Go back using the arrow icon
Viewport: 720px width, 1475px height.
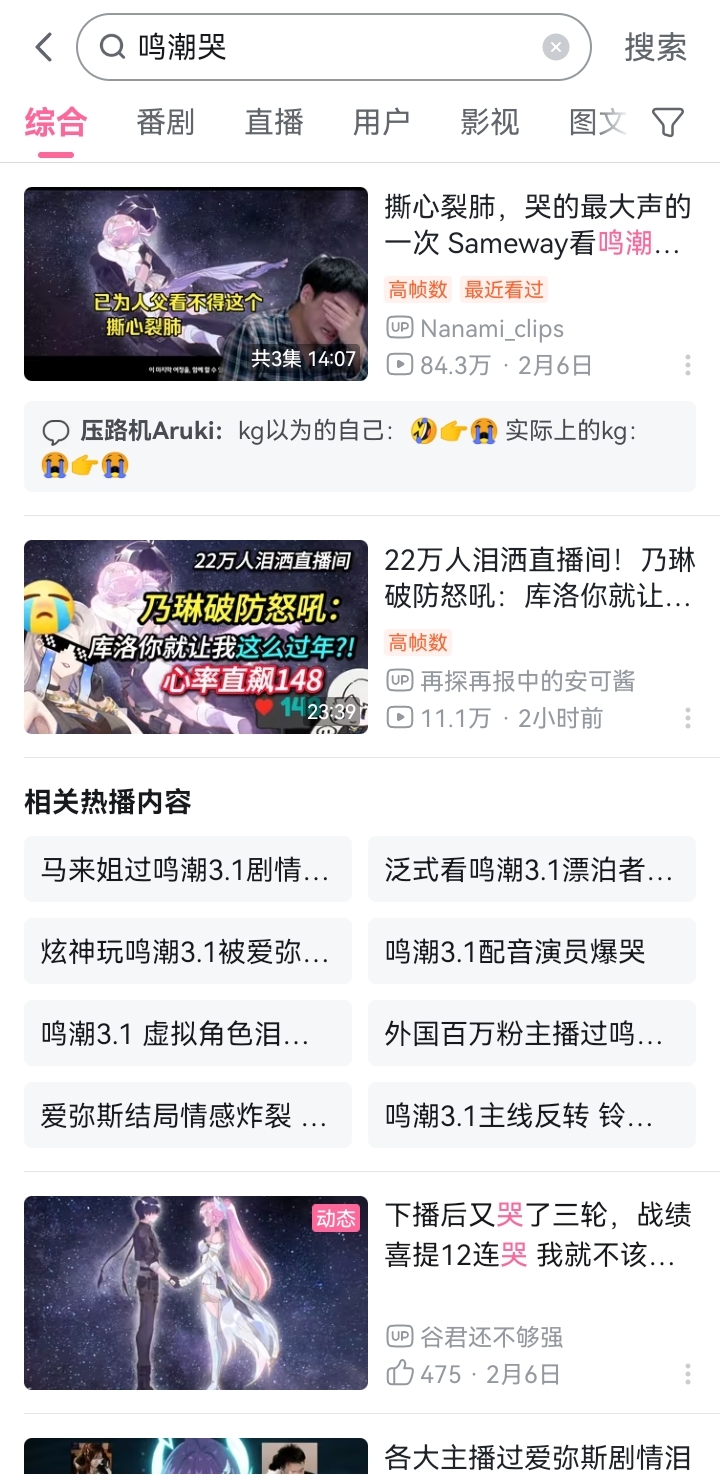(x=43, y=47)
